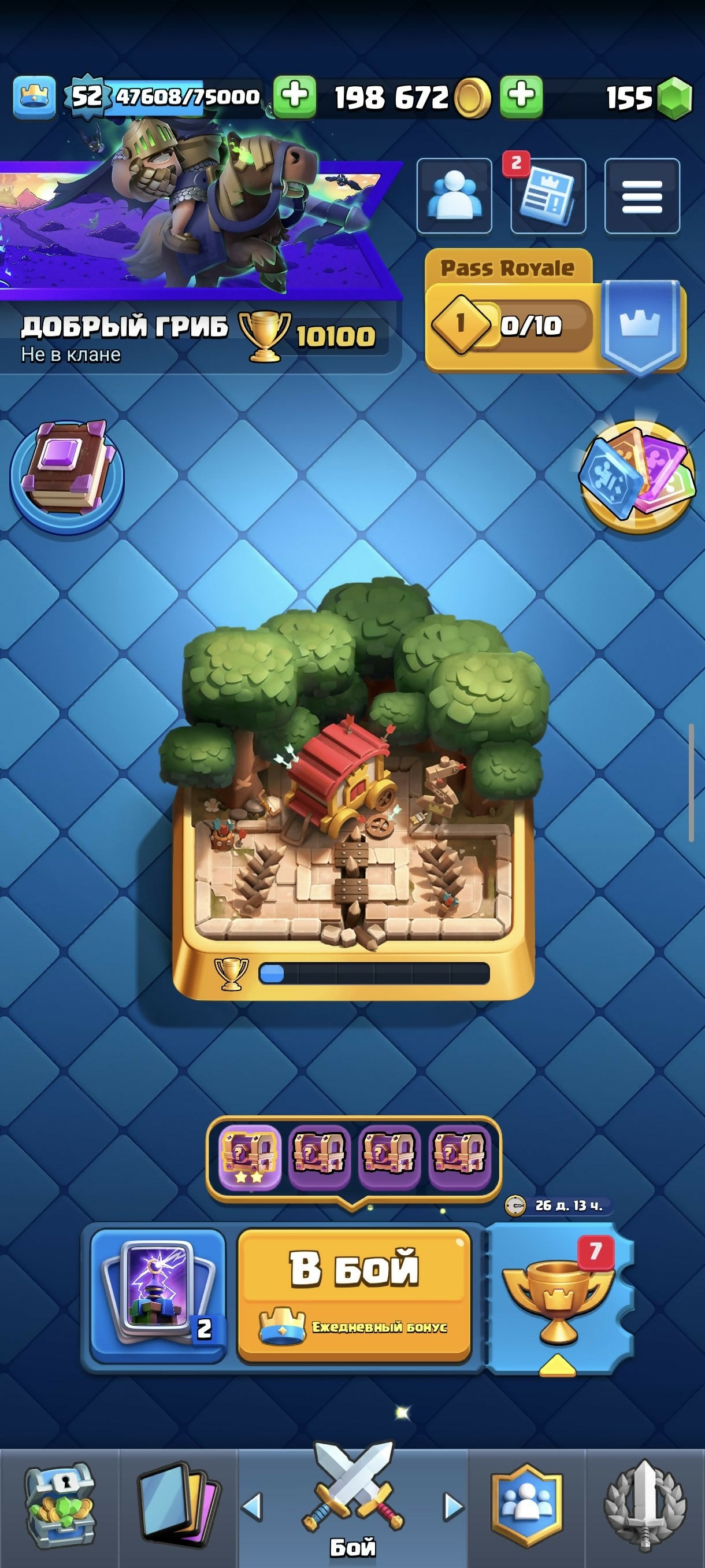Image resolution: width=705 pixels, height=1568 pixels.
Task: Open the friends list icon
Action: click(454, 195)
